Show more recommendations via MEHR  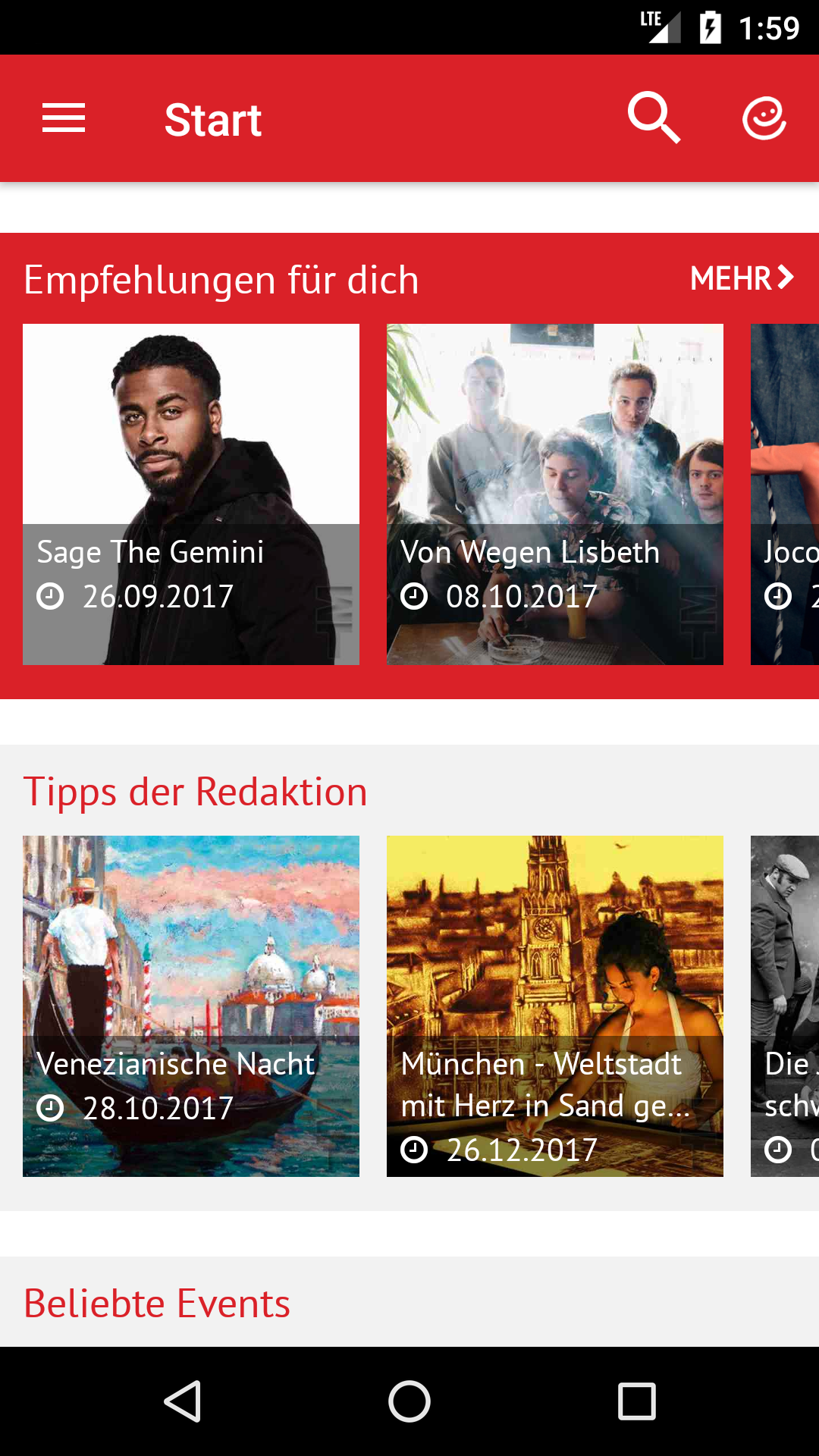coord(742,278)
